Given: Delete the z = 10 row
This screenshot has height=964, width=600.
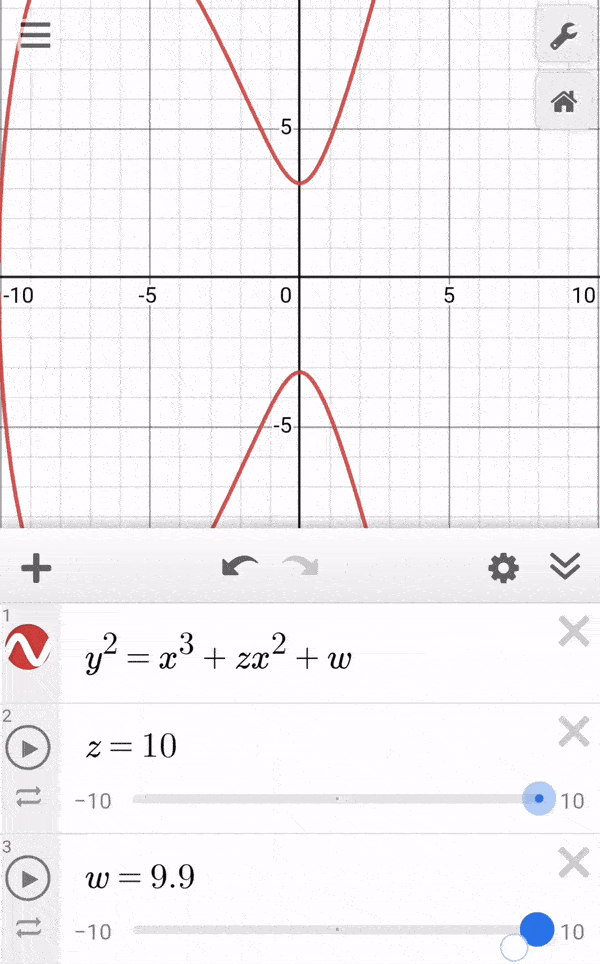Looking at the screenshot, I should 573,732.
